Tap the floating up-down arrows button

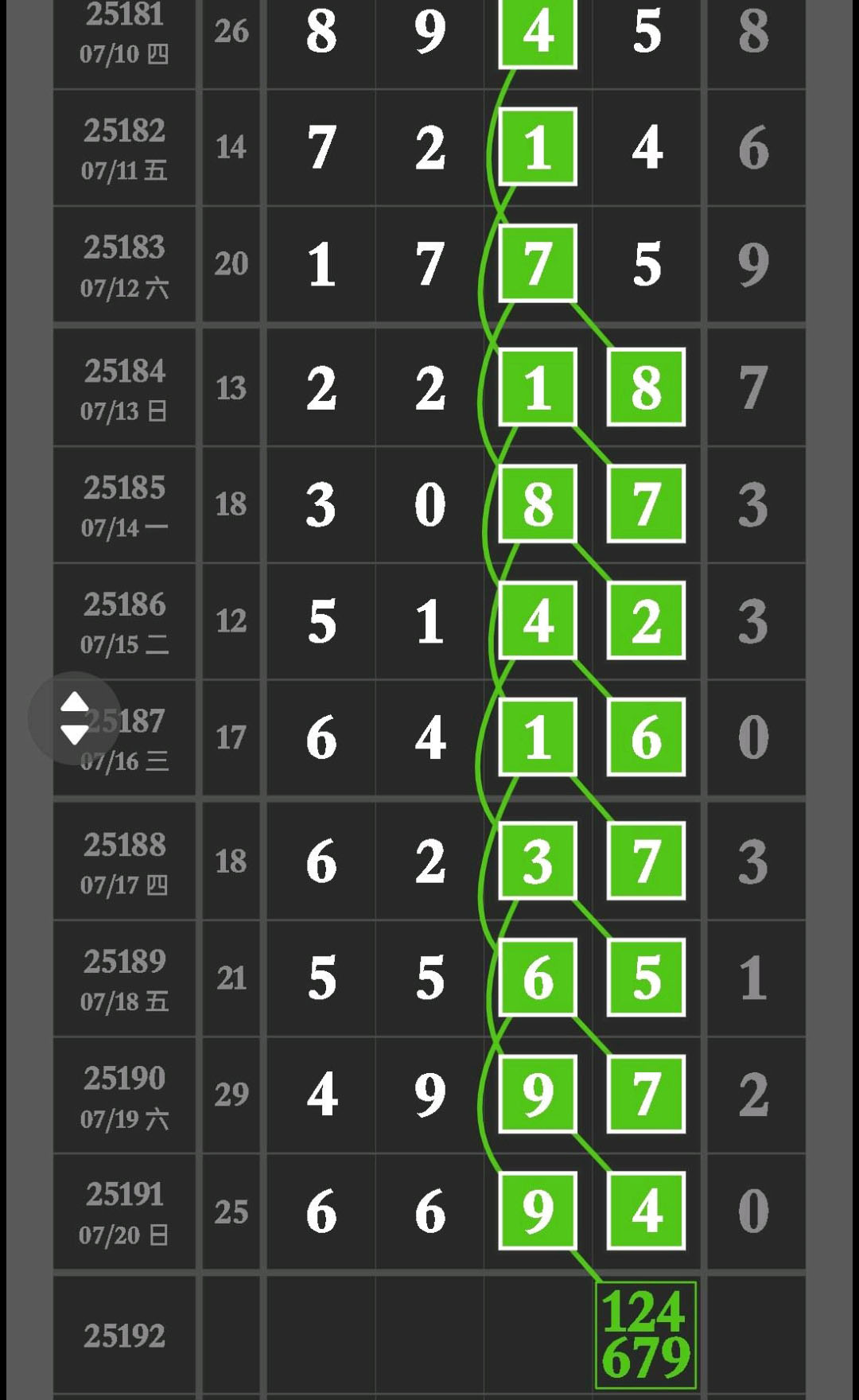(75, 717)
